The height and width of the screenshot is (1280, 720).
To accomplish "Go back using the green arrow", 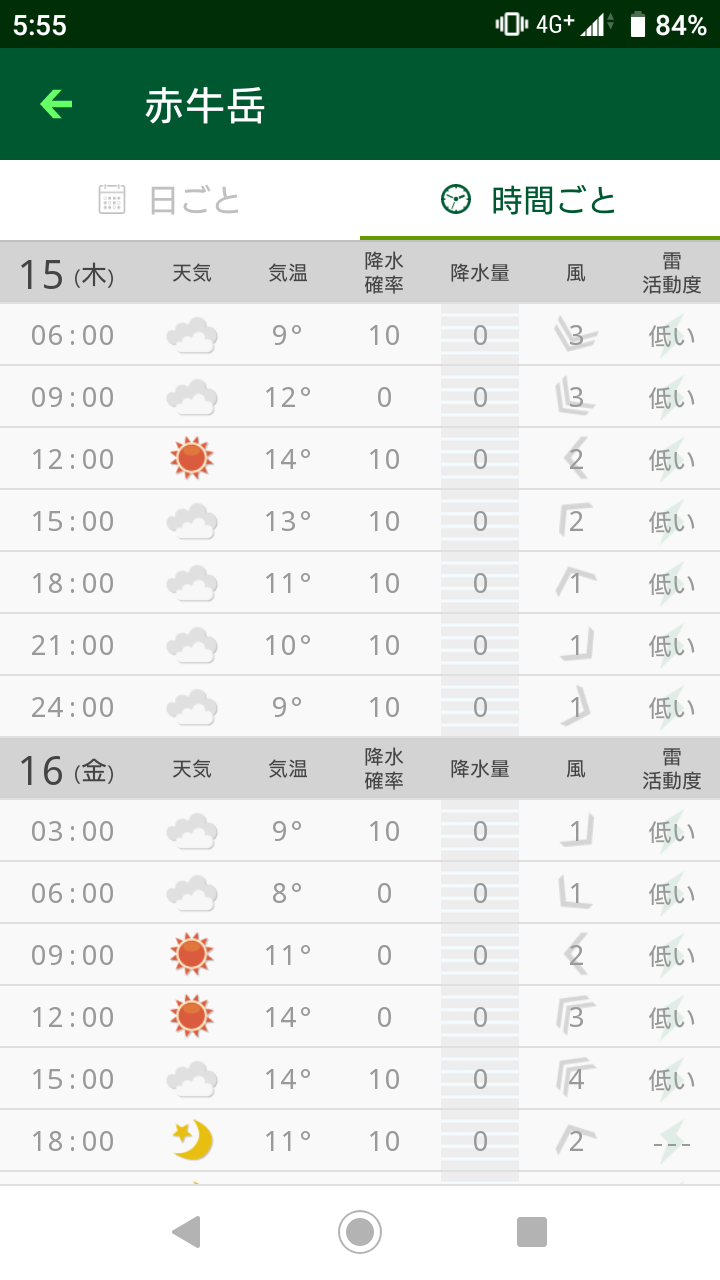I will (56, 104).
